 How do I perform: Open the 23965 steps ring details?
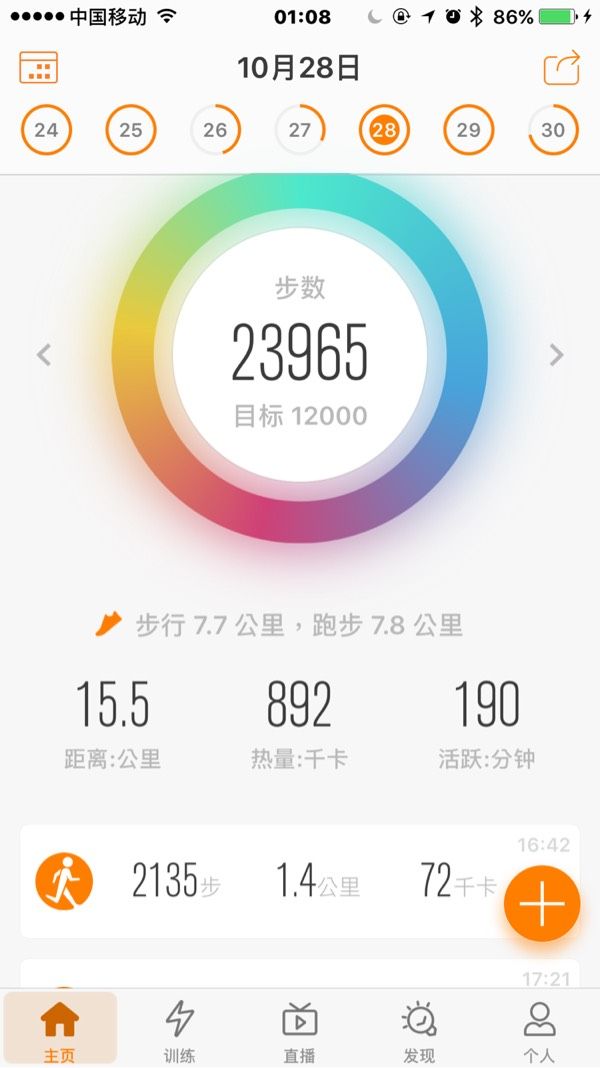tap(300, 356)
